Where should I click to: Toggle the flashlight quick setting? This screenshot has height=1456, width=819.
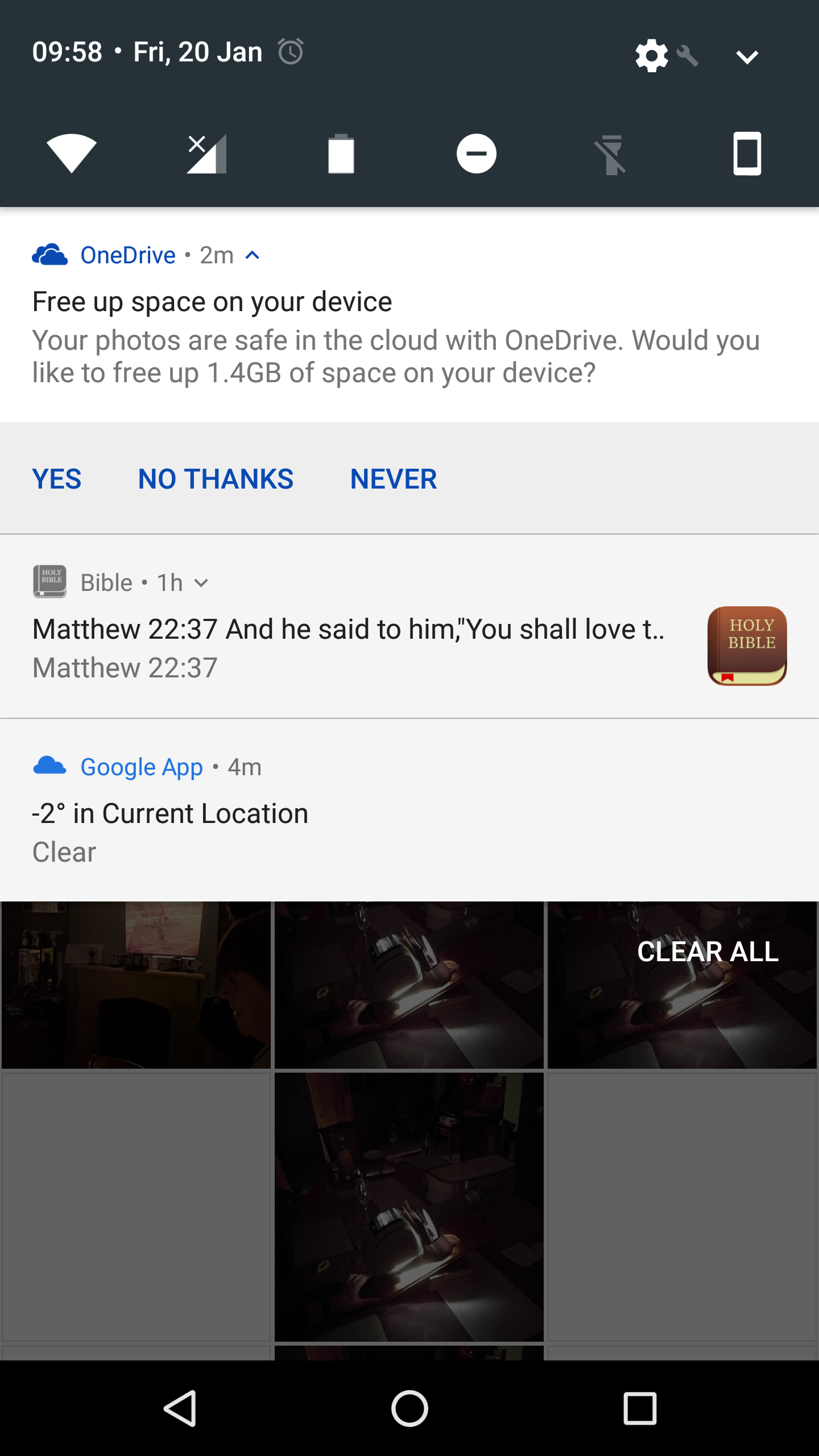click(x=612, y=152)
